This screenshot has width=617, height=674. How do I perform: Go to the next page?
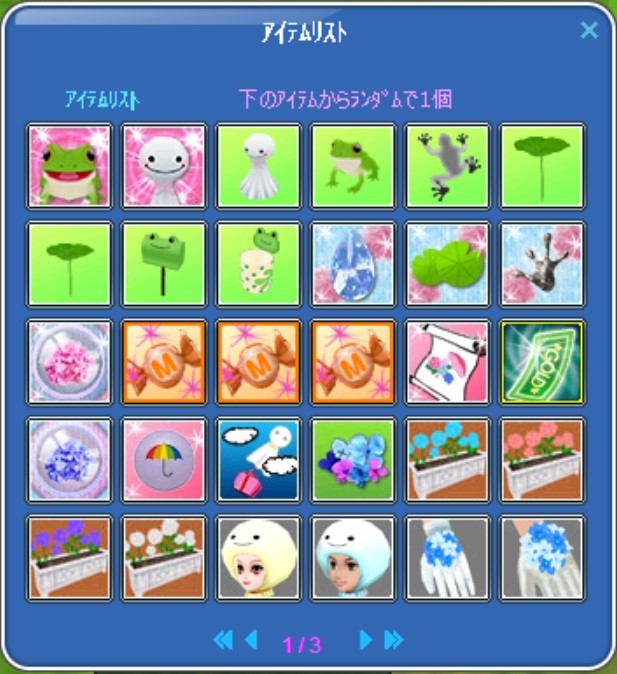(x=366, y=640)
